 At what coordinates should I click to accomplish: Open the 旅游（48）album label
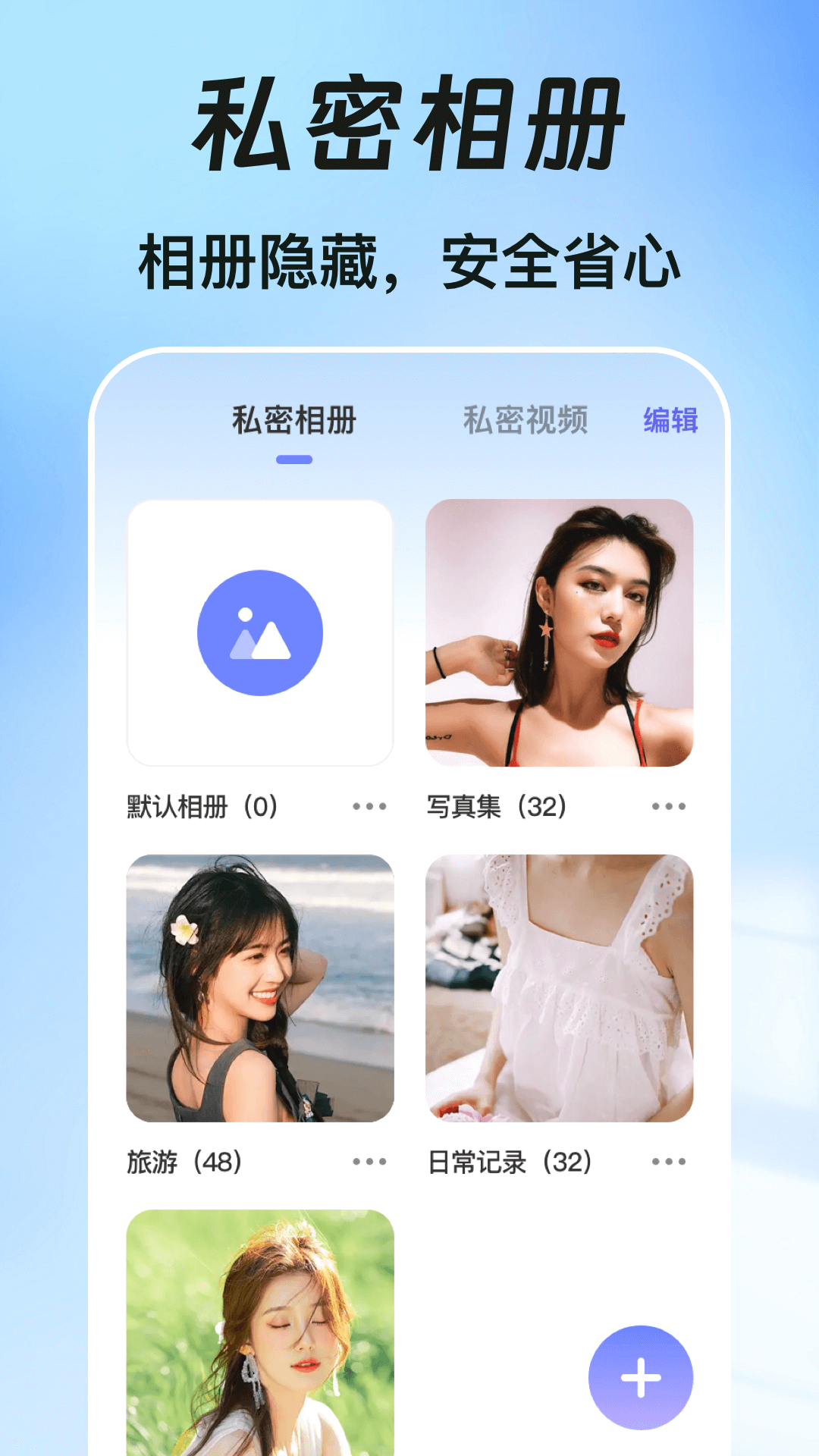tap(184, 1160)
